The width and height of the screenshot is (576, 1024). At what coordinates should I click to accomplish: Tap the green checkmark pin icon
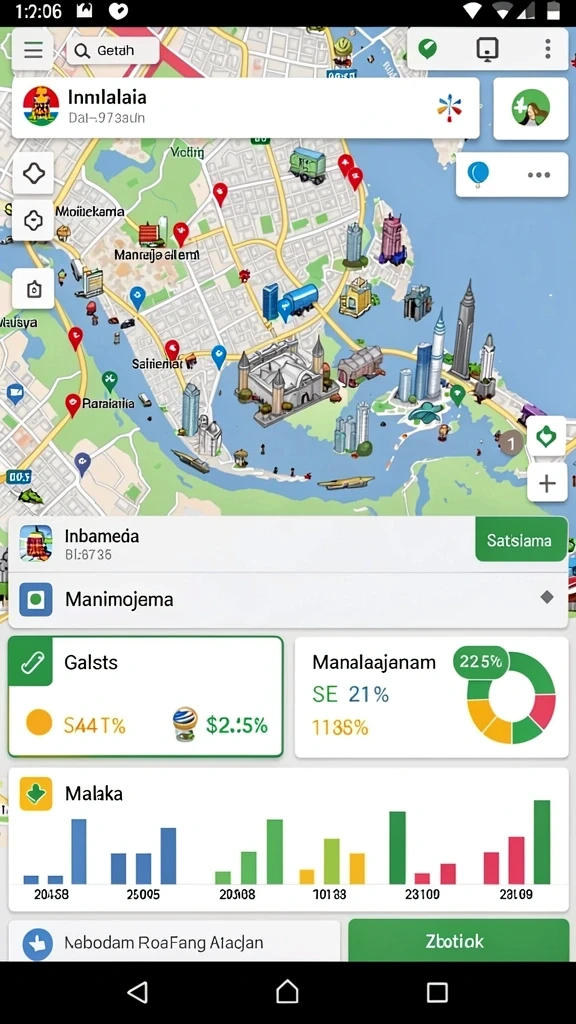tap(428, 48)
